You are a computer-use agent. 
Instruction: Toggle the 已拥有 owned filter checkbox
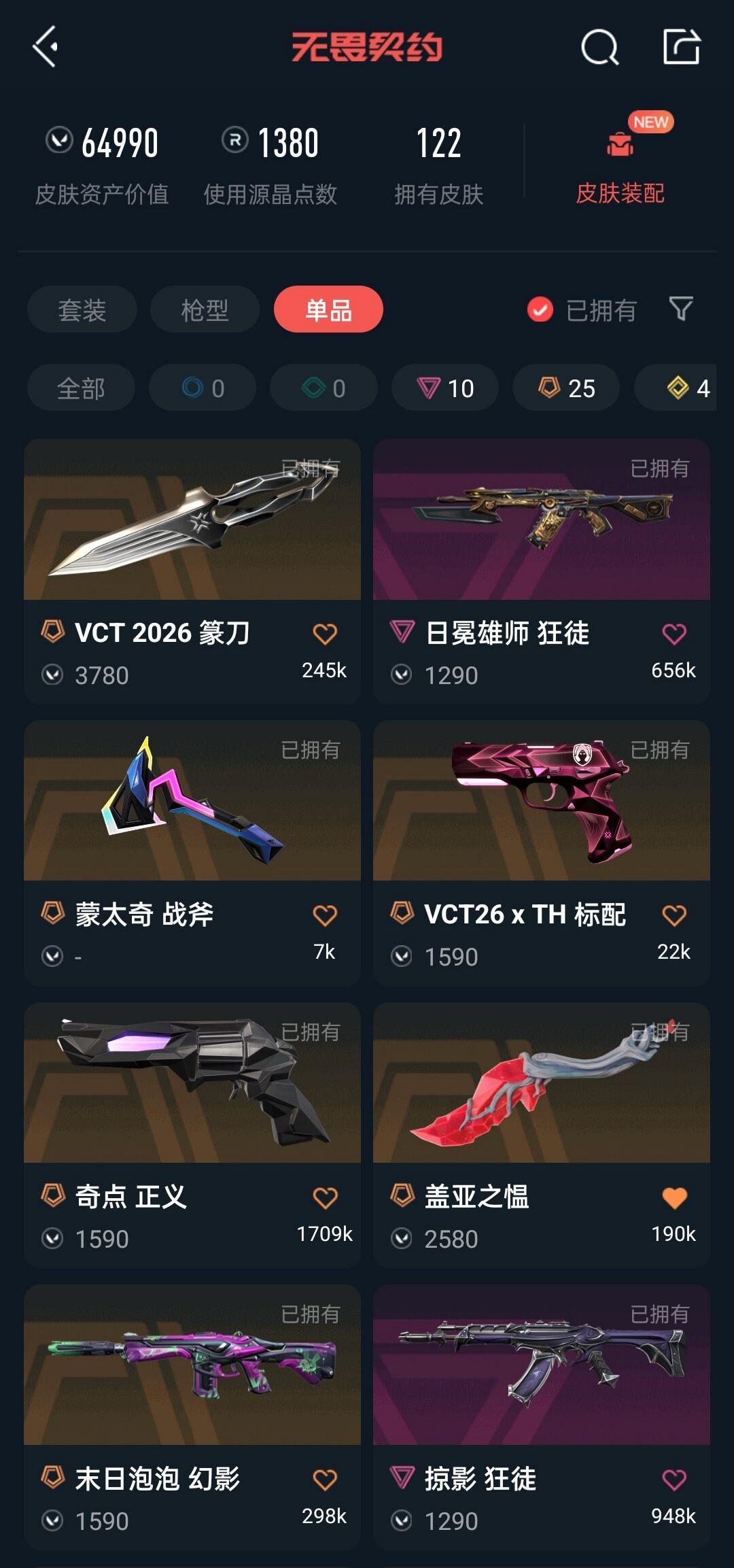pyautogui.click(x=540, y=310)
